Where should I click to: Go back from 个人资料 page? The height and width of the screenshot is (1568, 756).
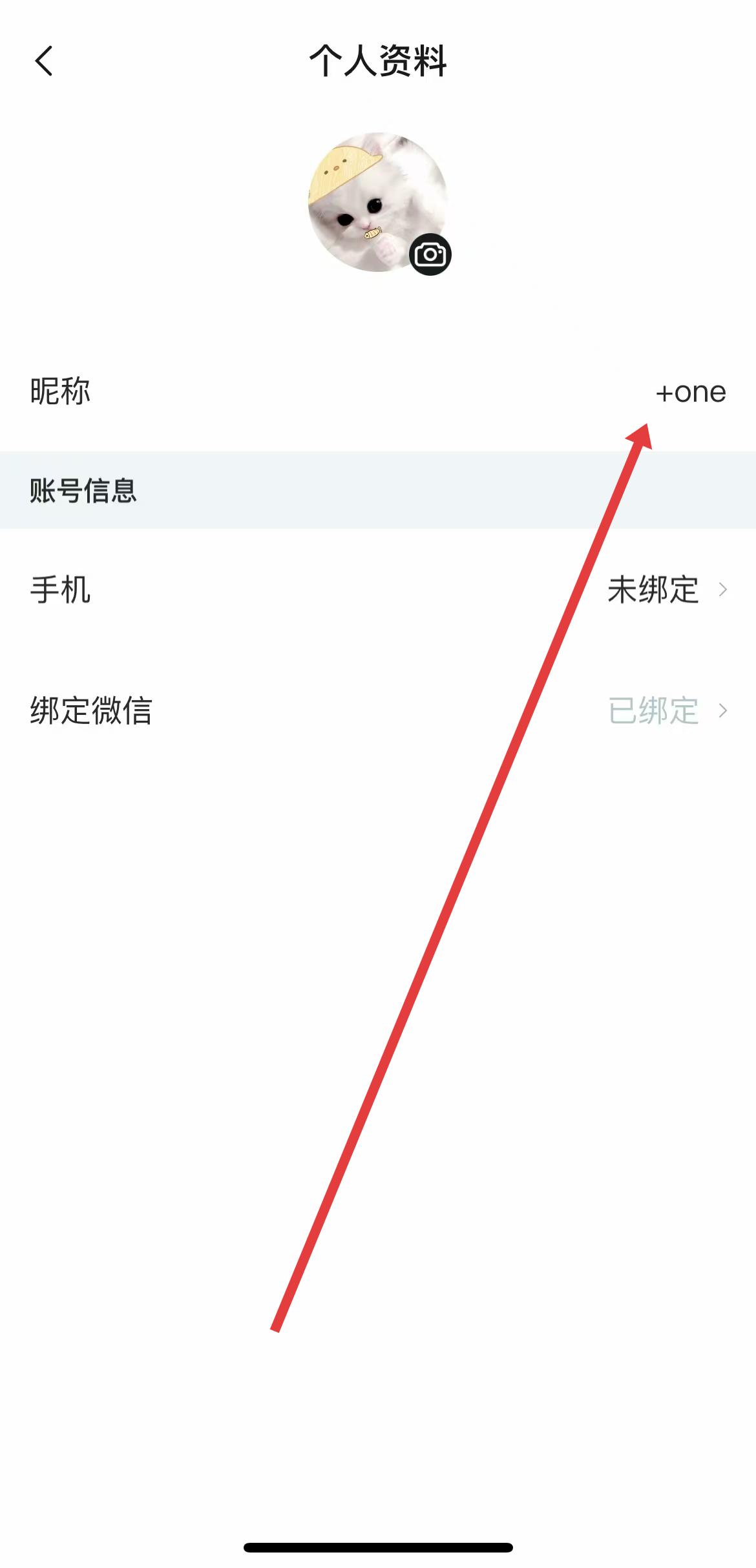[x=44, y=62]
